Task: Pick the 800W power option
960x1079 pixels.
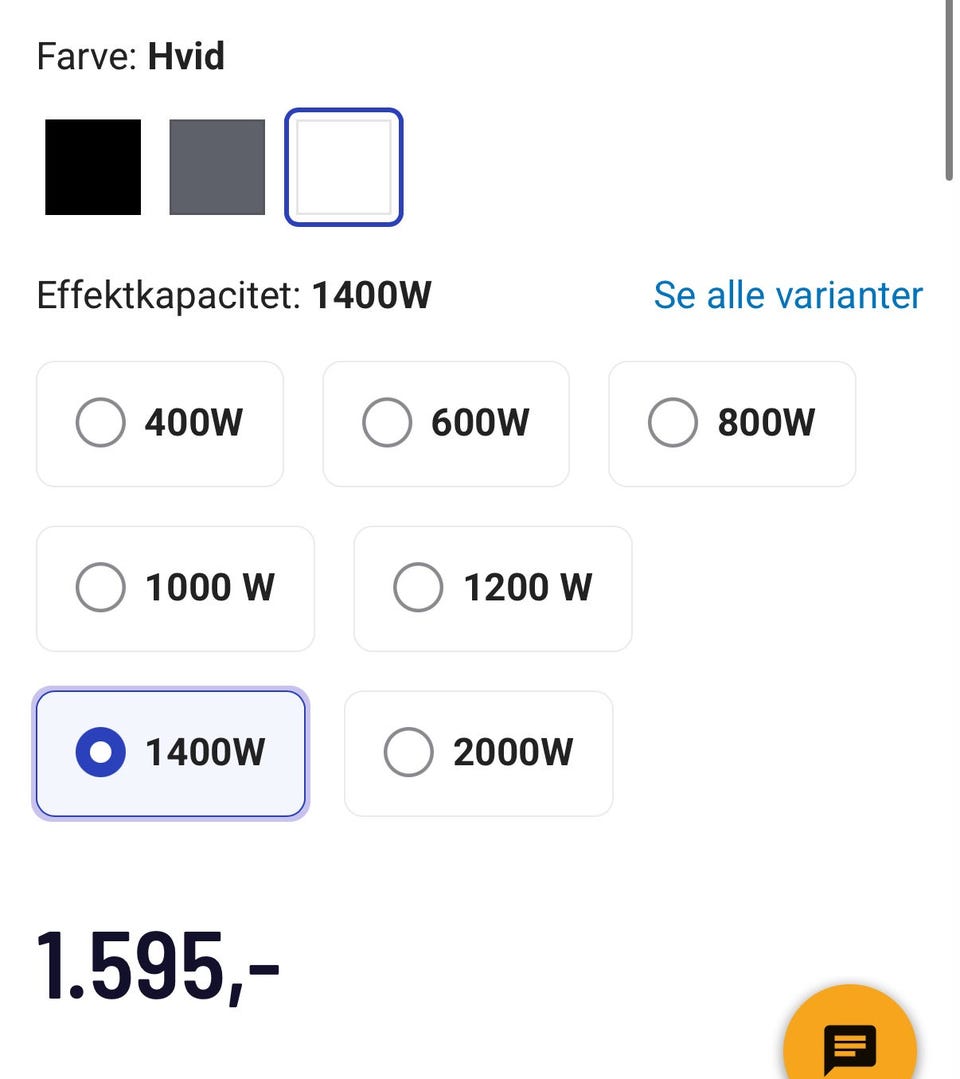Action: click(x=732, y=423)
